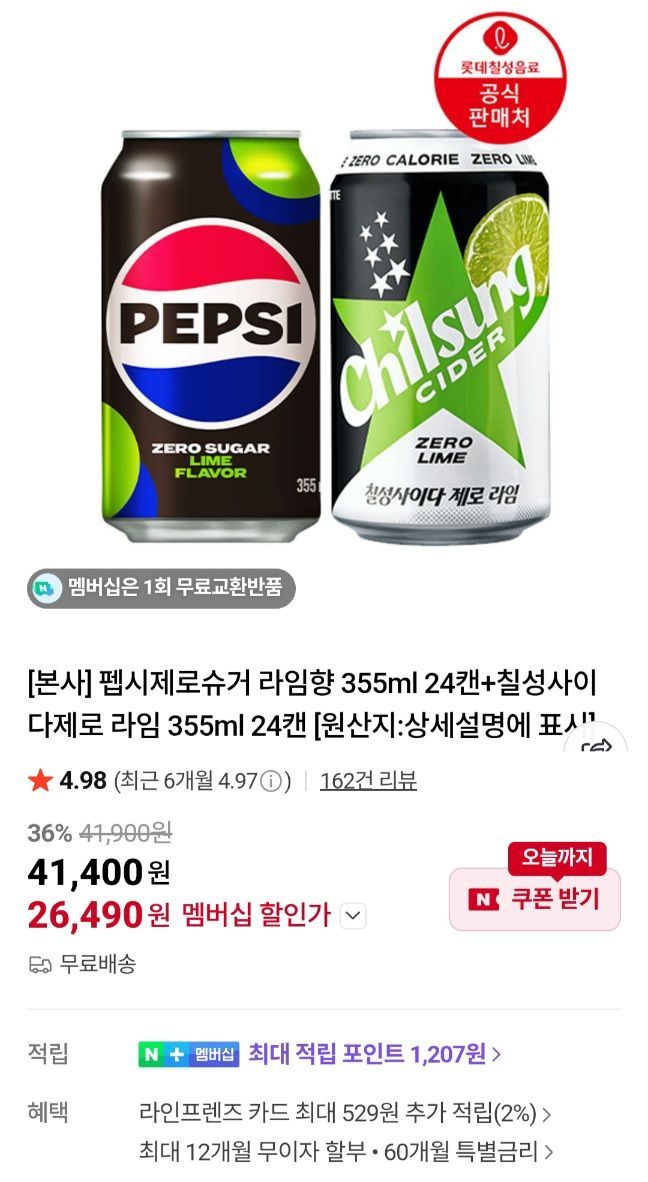The width and height of the screenshot is (648, 1182).
Task: Open 멤버십은 1회 무료교환반품 banner
Action: click(x=161, y=588)
